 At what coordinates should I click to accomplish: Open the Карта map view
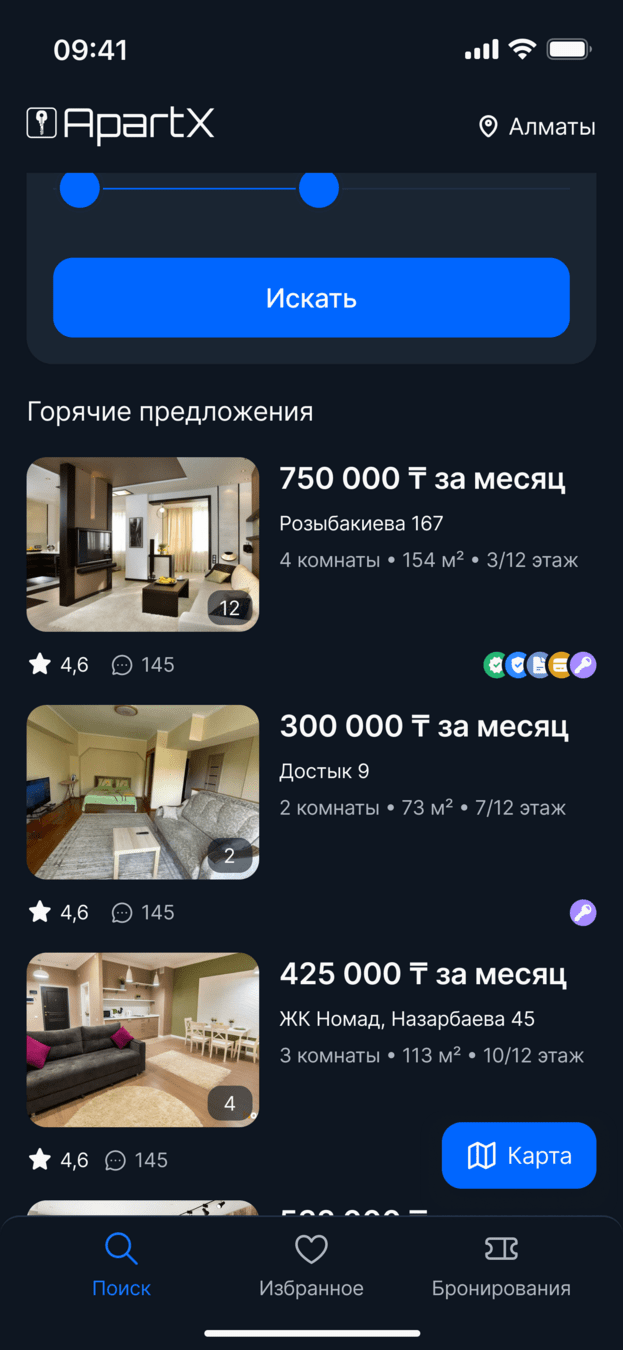click(x=519, y=1156)
